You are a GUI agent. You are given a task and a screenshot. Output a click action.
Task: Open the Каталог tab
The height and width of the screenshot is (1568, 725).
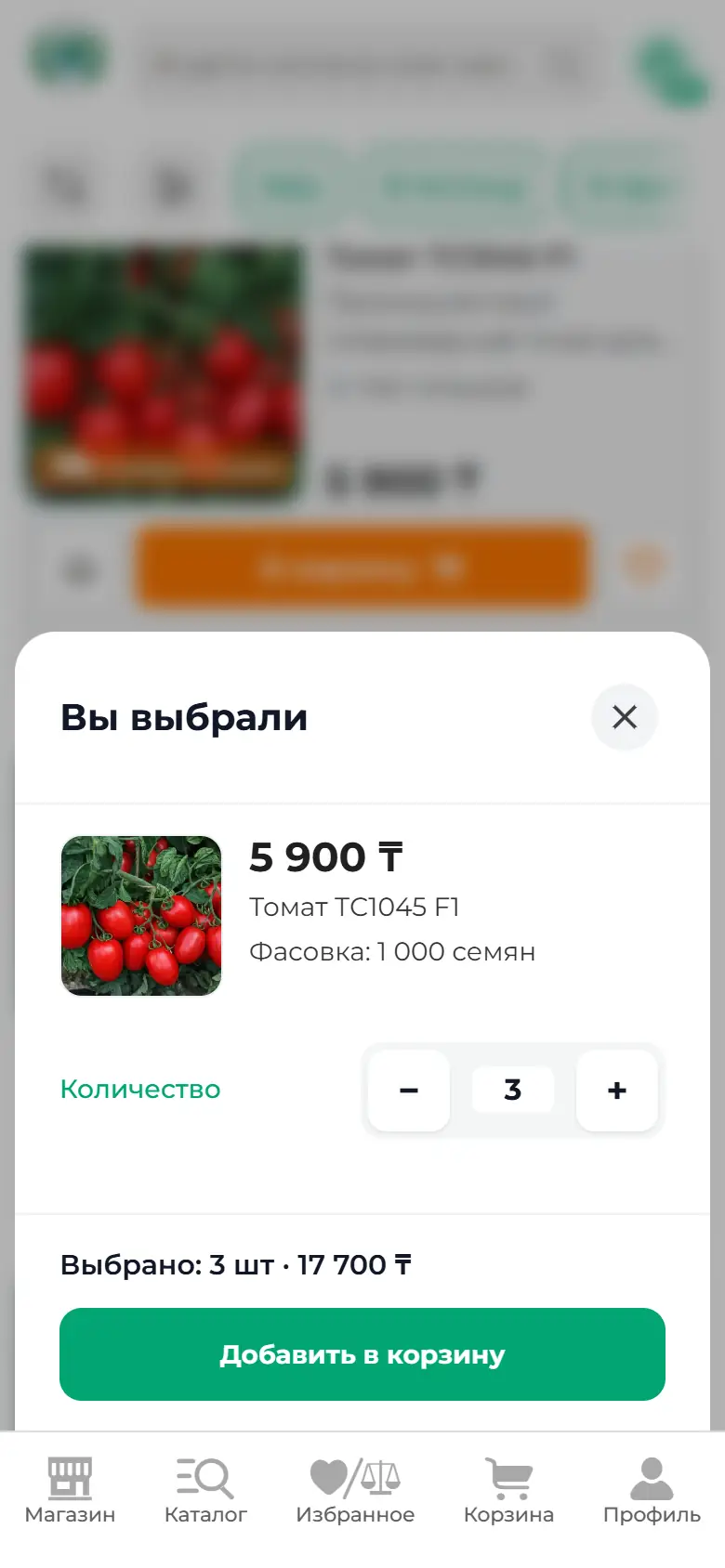[205, 1491]
